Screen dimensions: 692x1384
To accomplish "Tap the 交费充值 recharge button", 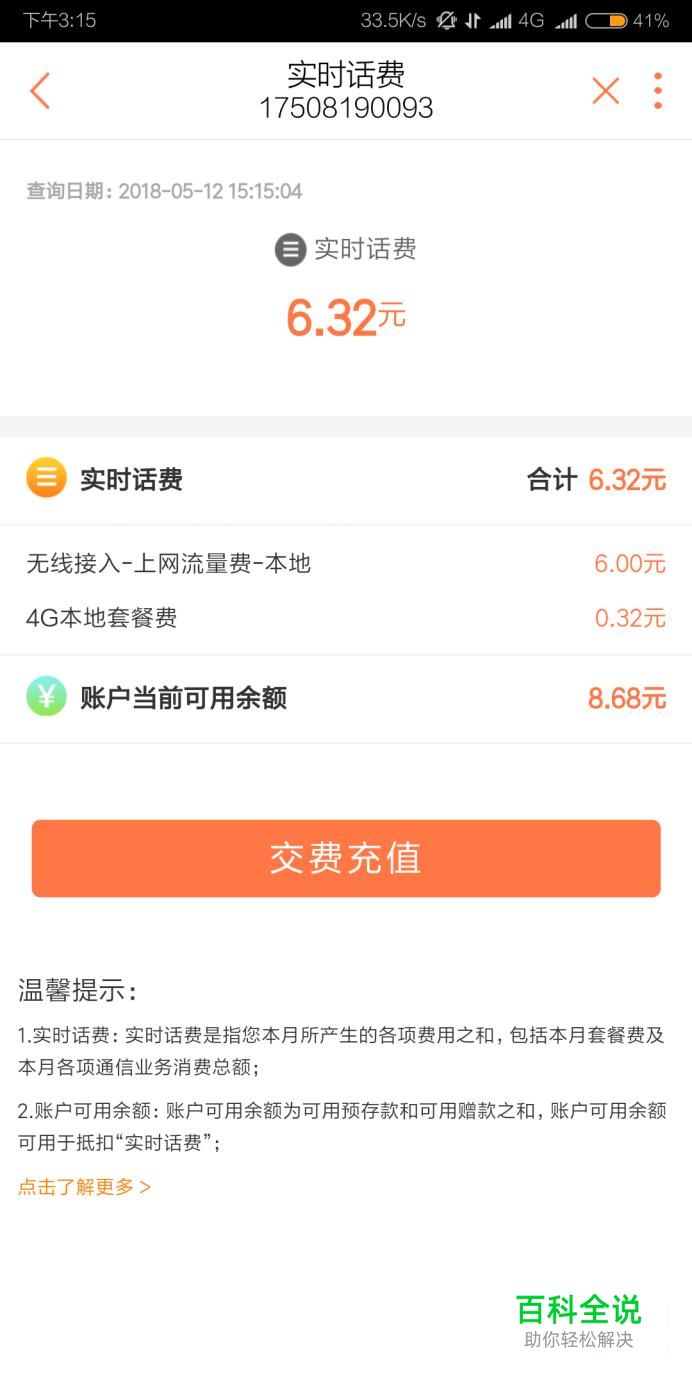I will [x=346, y=858].
